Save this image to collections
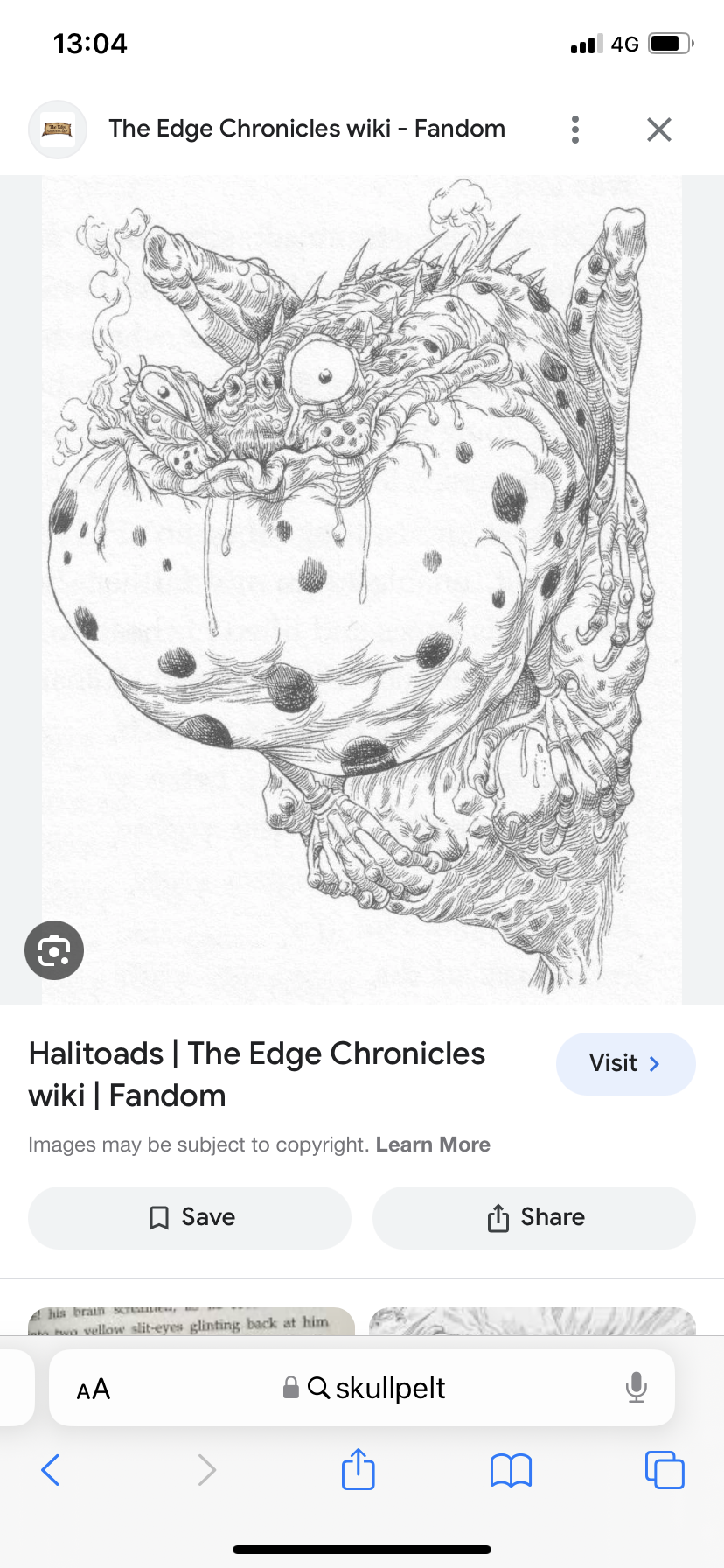The height and width of the screenshot is (1568, 724). click(x=190, y=1217)
